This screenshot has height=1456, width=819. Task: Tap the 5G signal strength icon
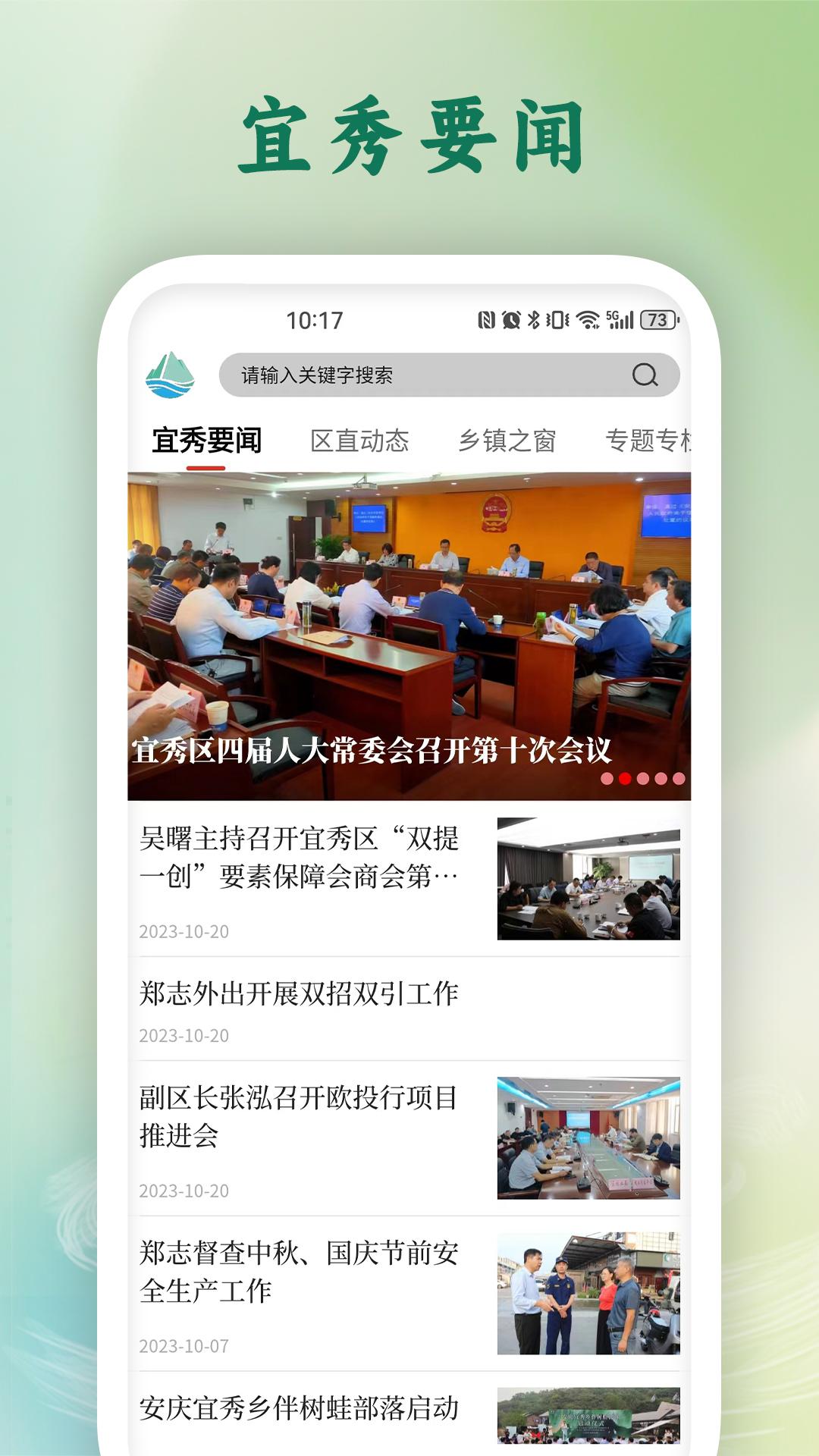tap(620, 321)
